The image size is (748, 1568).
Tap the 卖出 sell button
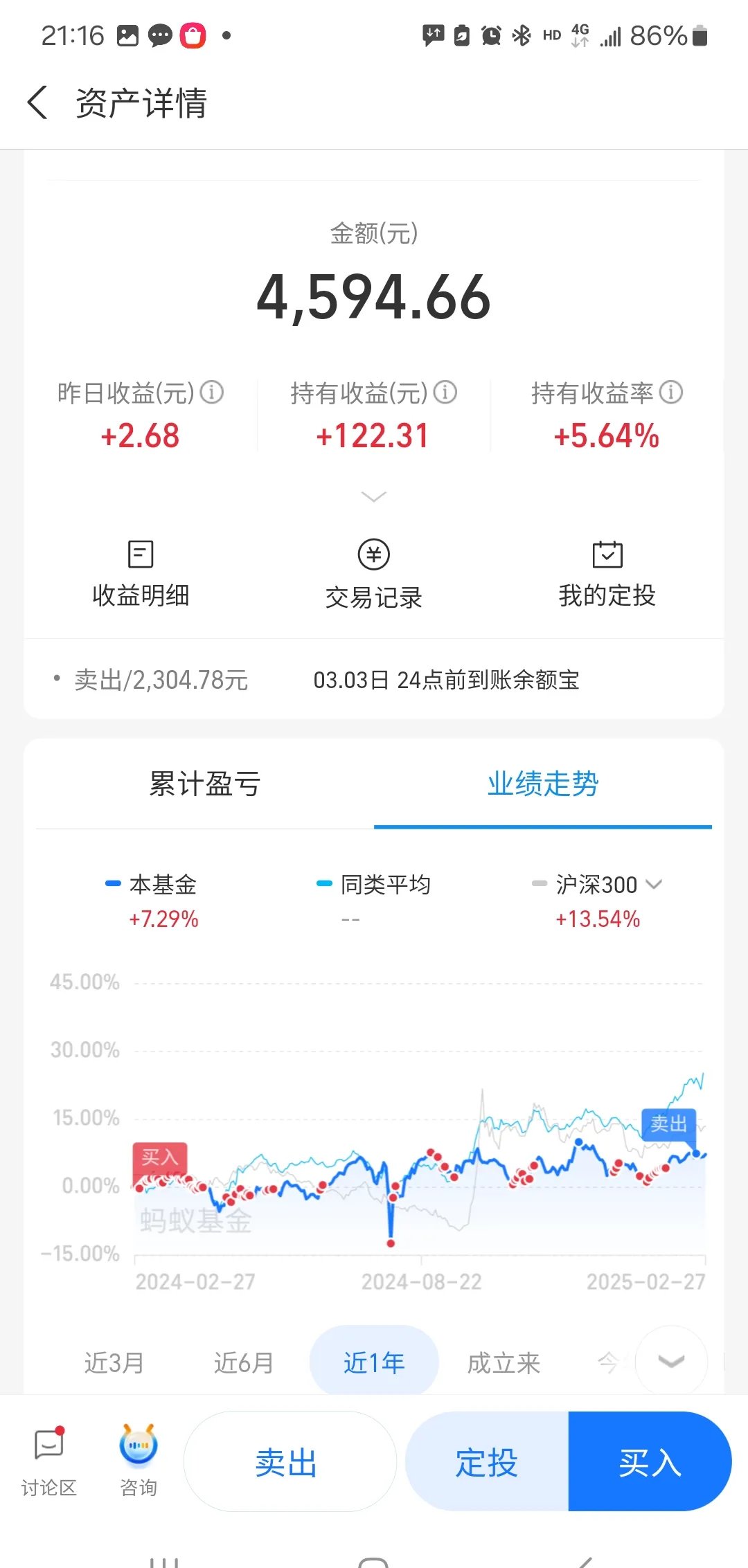(x=287, y=1463)
